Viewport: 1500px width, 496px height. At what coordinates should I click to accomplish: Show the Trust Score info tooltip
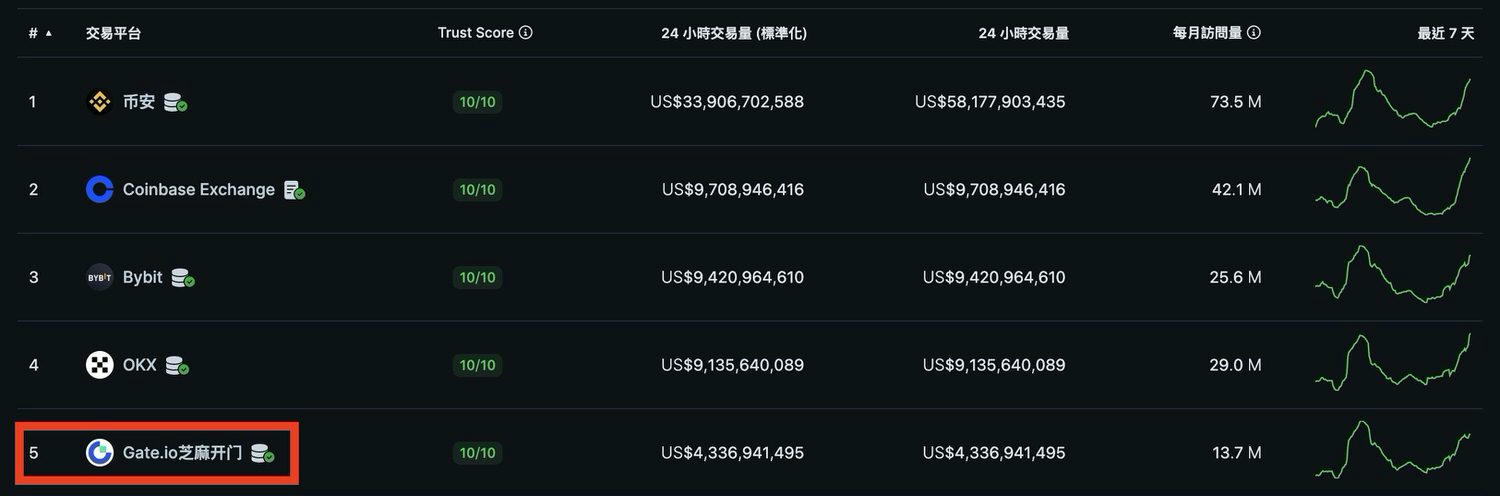[x=526, y=33]
